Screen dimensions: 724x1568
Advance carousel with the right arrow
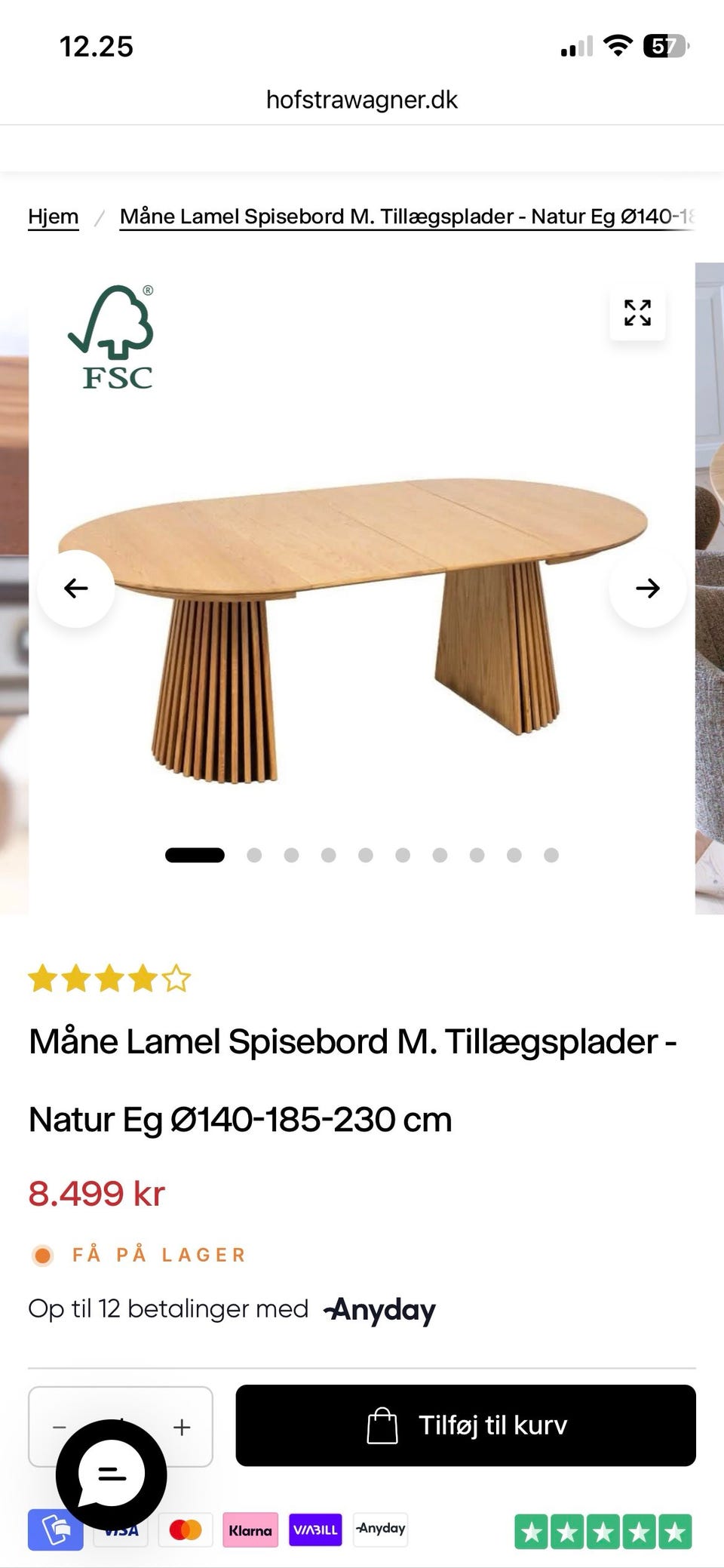coord(647,587)
